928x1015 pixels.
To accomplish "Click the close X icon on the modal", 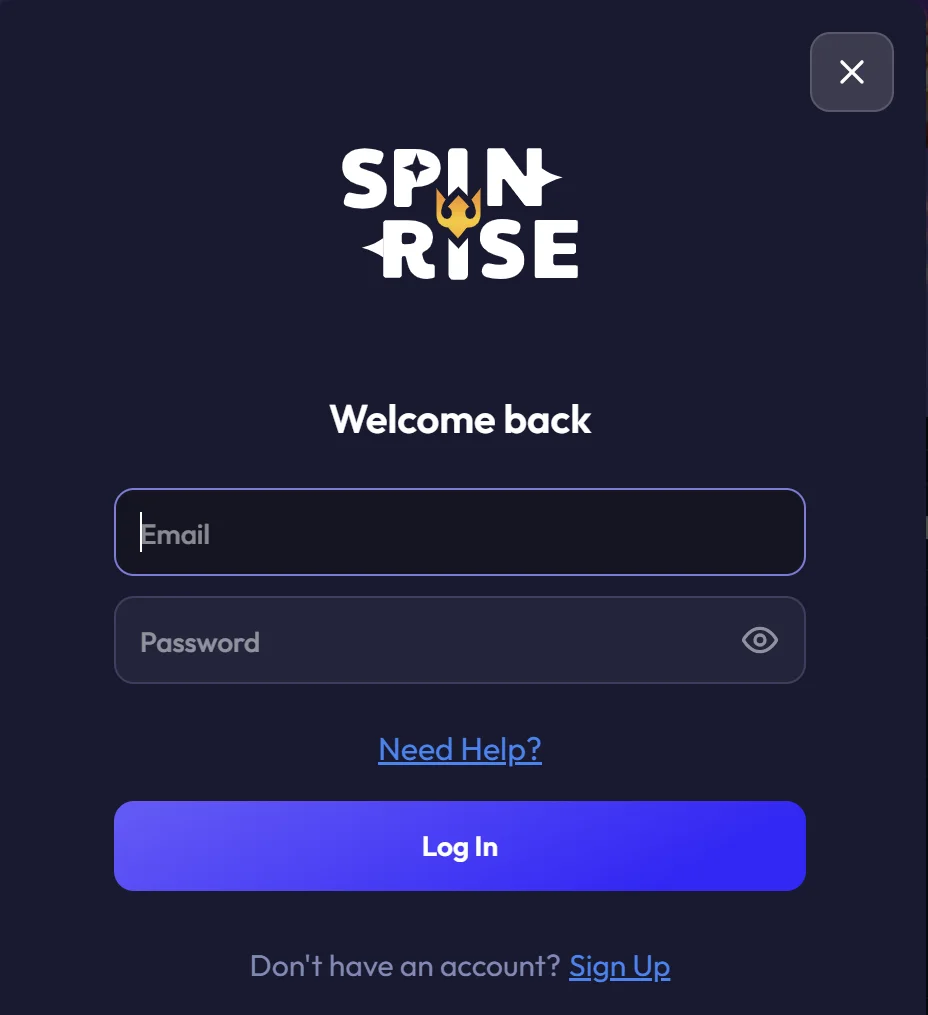I will point(851,72).
